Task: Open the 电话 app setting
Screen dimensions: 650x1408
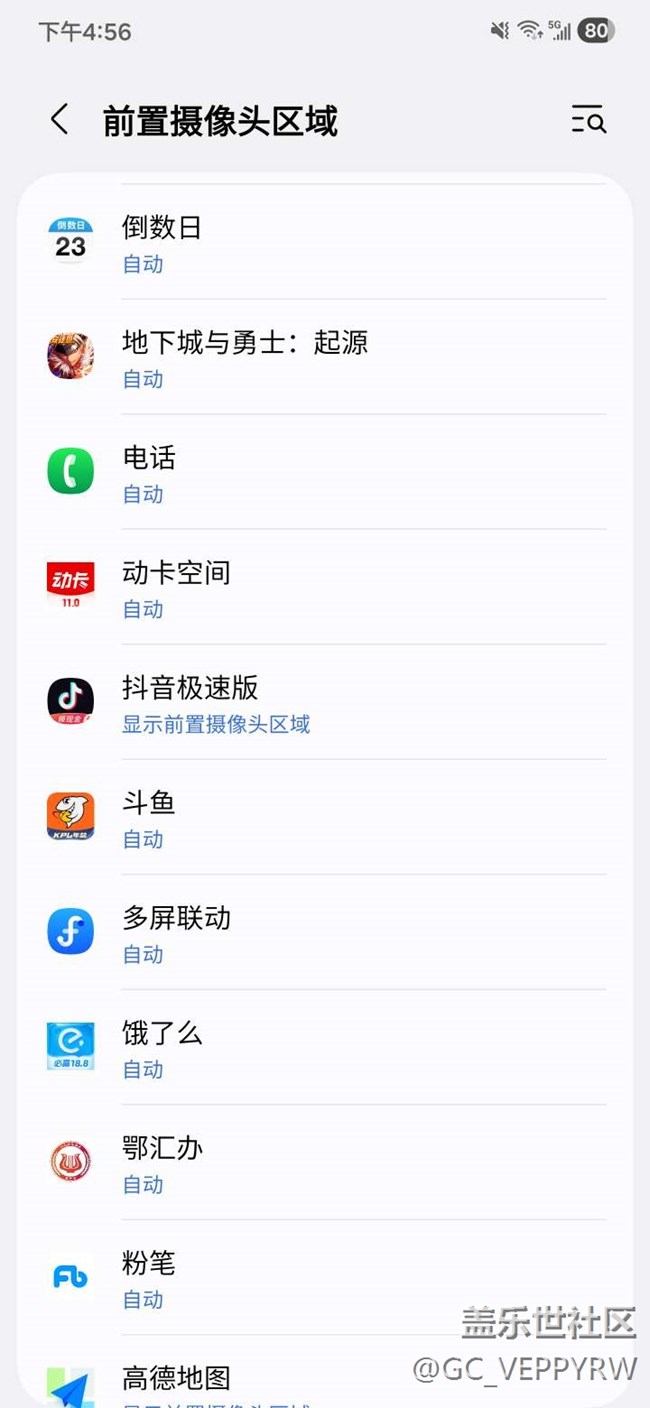Action: [x=325, y=473]
